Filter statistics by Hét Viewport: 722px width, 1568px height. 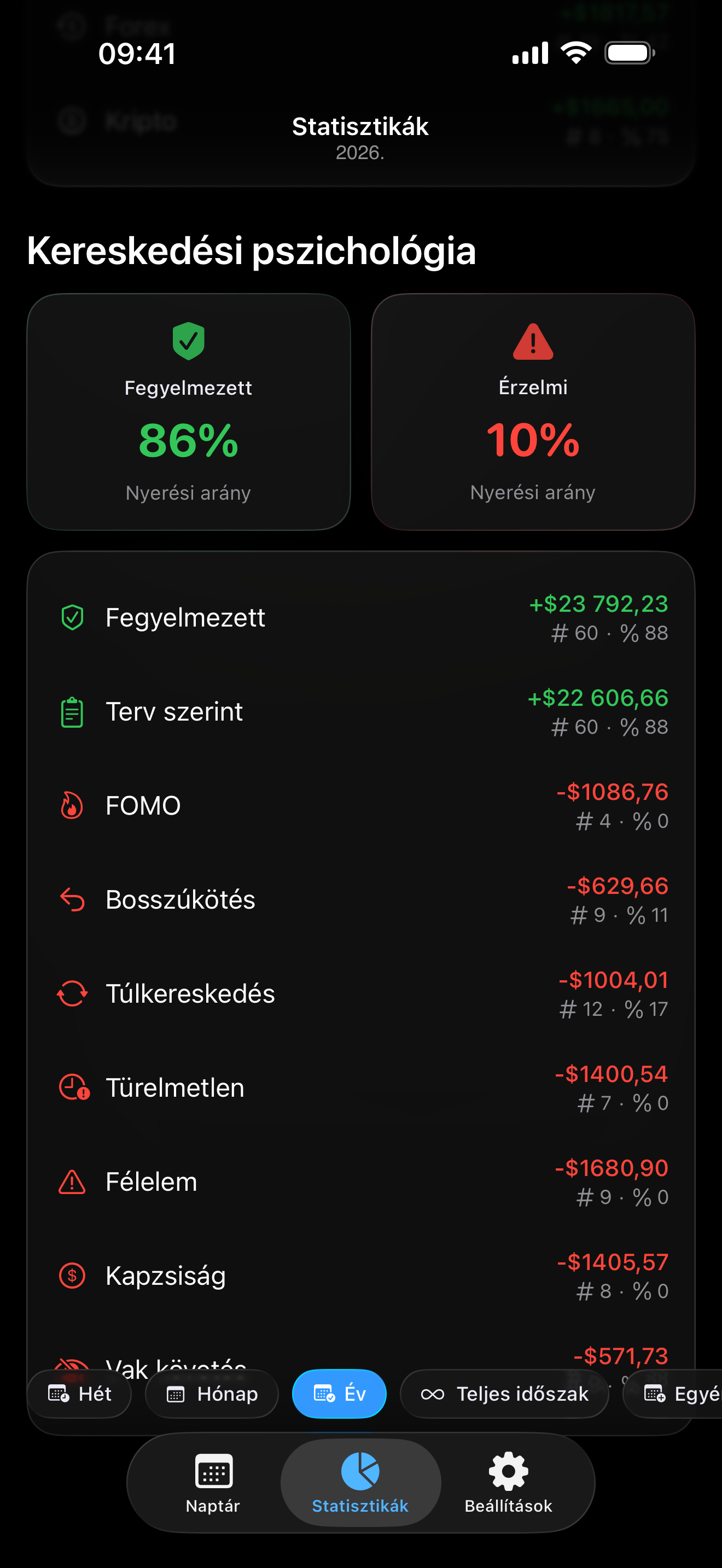(80, 1394)
